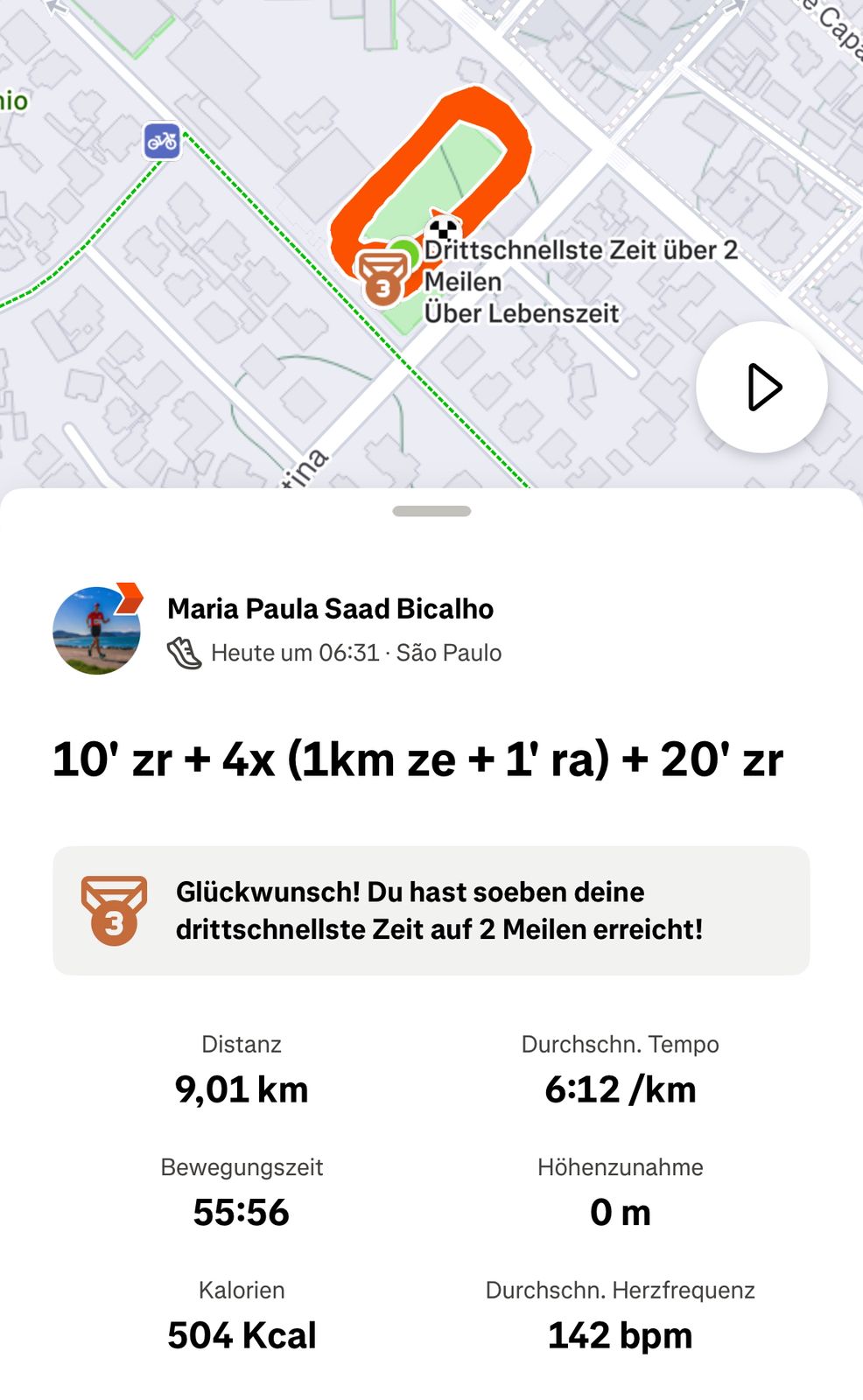Tap the bronze medal marker on the map
The image size is (863, 1400).
382,278
